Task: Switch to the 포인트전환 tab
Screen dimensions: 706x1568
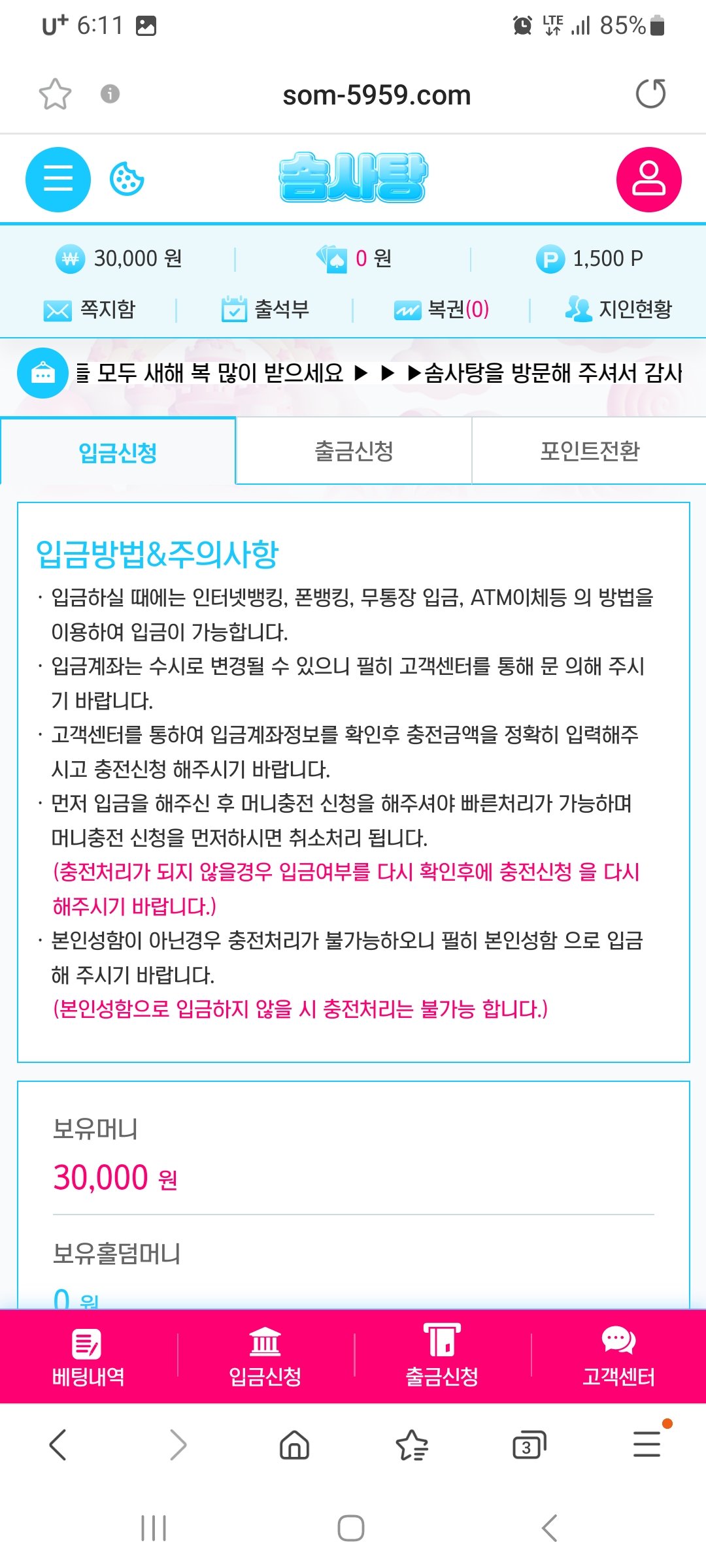Action: [589, 451]
